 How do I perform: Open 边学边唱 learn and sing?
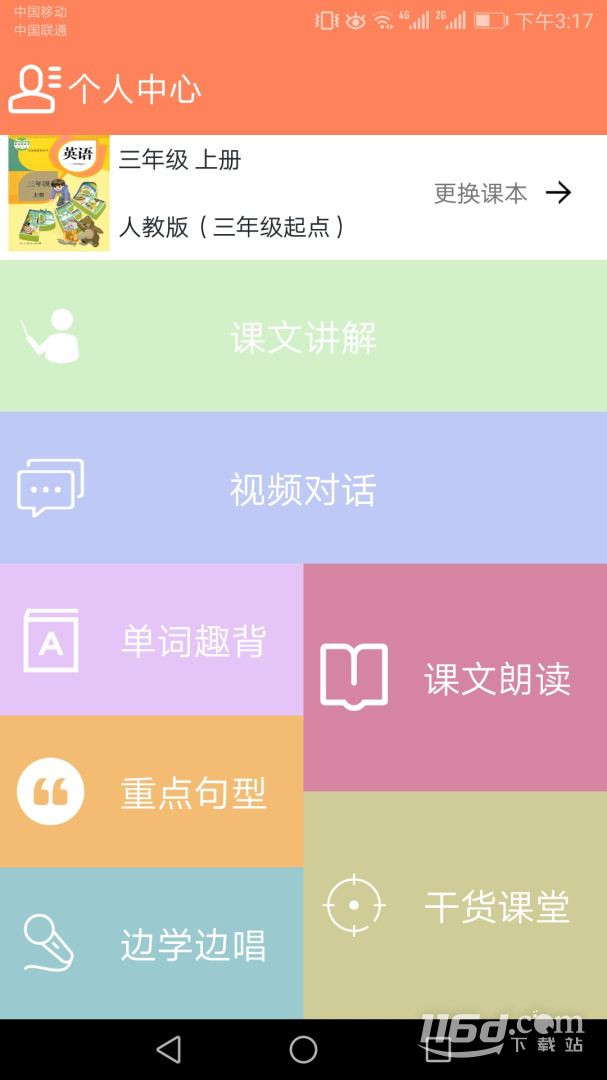(152, 944)
